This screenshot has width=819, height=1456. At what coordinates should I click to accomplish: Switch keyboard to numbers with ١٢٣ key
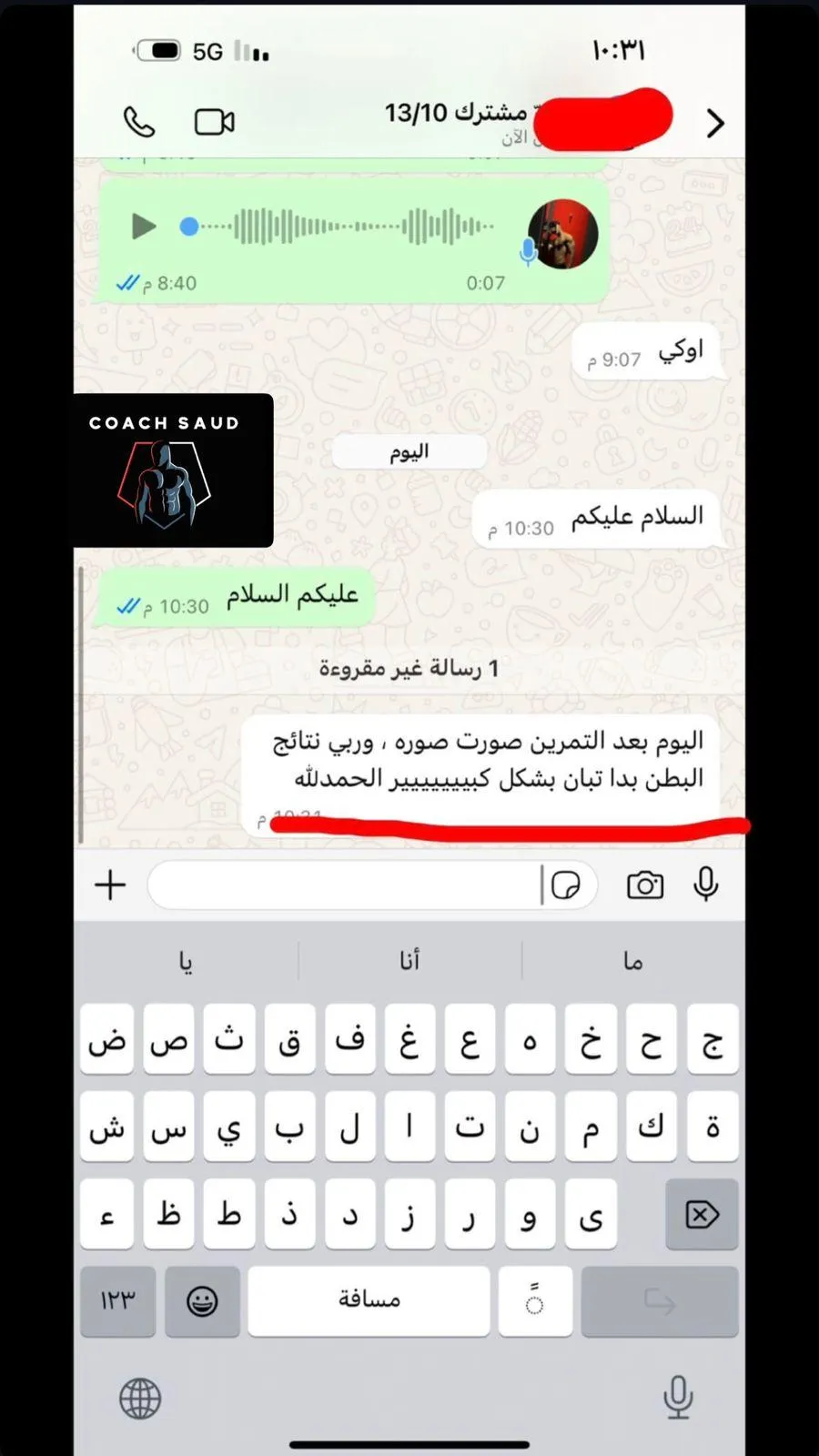click(117, 1301)
